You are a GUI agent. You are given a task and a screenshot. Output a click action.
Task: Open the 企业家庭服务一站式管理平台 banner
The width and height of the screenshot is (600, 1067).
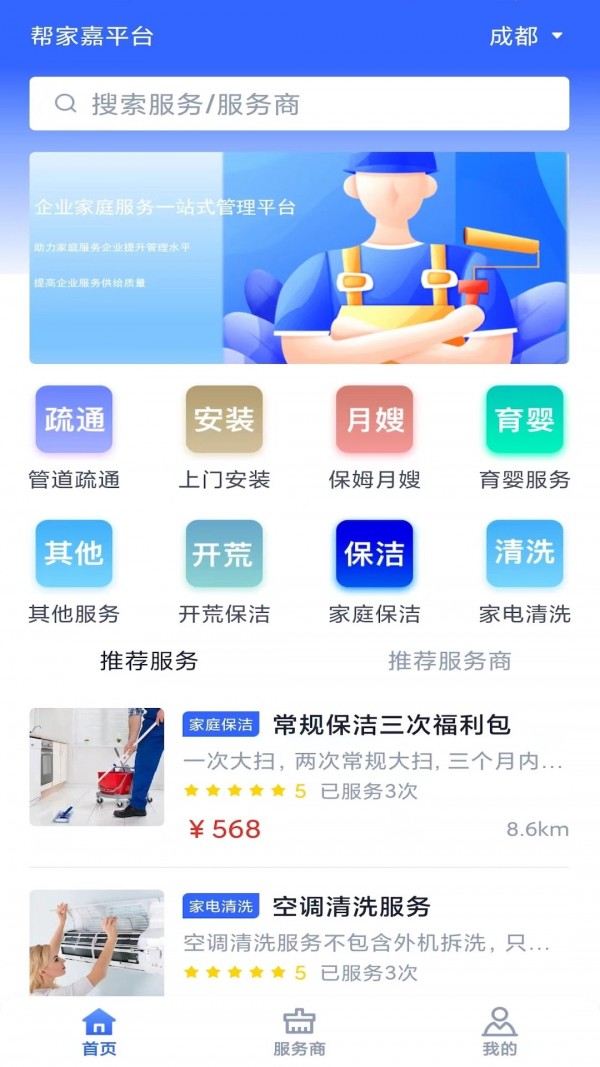[x=299, y=258]
